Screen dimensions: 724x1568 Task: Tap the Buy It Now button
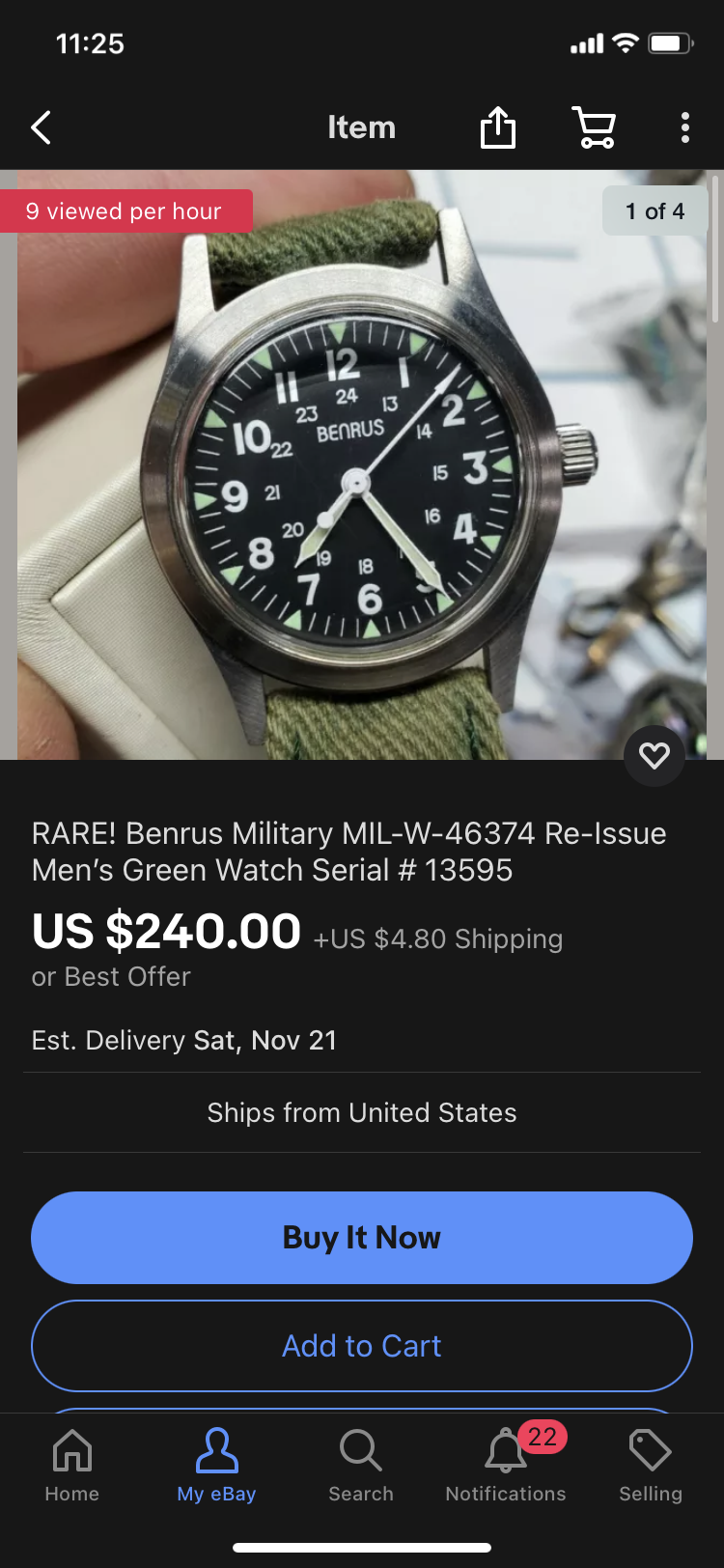pyautogui.click(x=362, y=1237)
